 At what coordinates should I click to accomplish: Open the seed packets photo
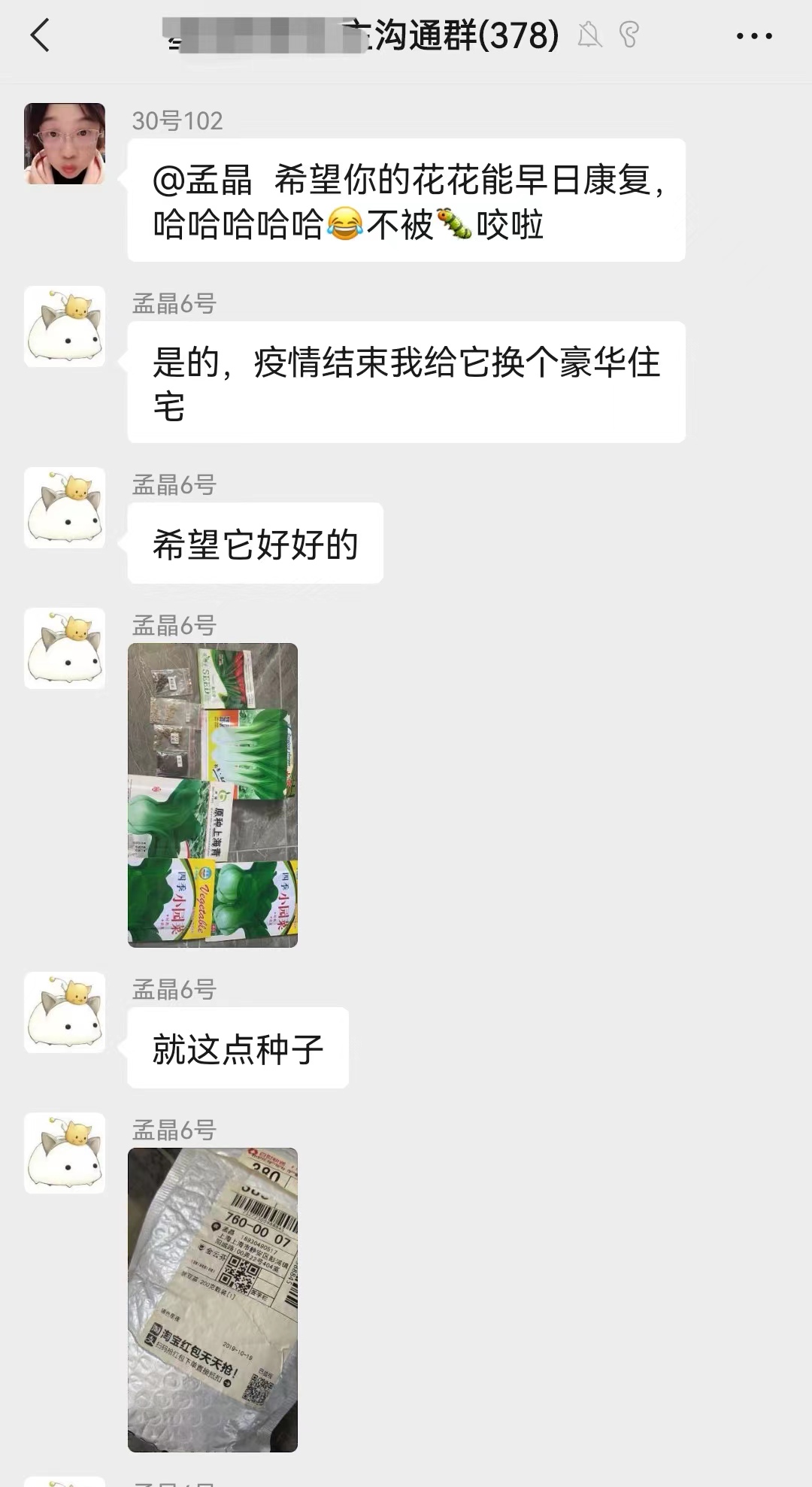(x=213, y=794)
